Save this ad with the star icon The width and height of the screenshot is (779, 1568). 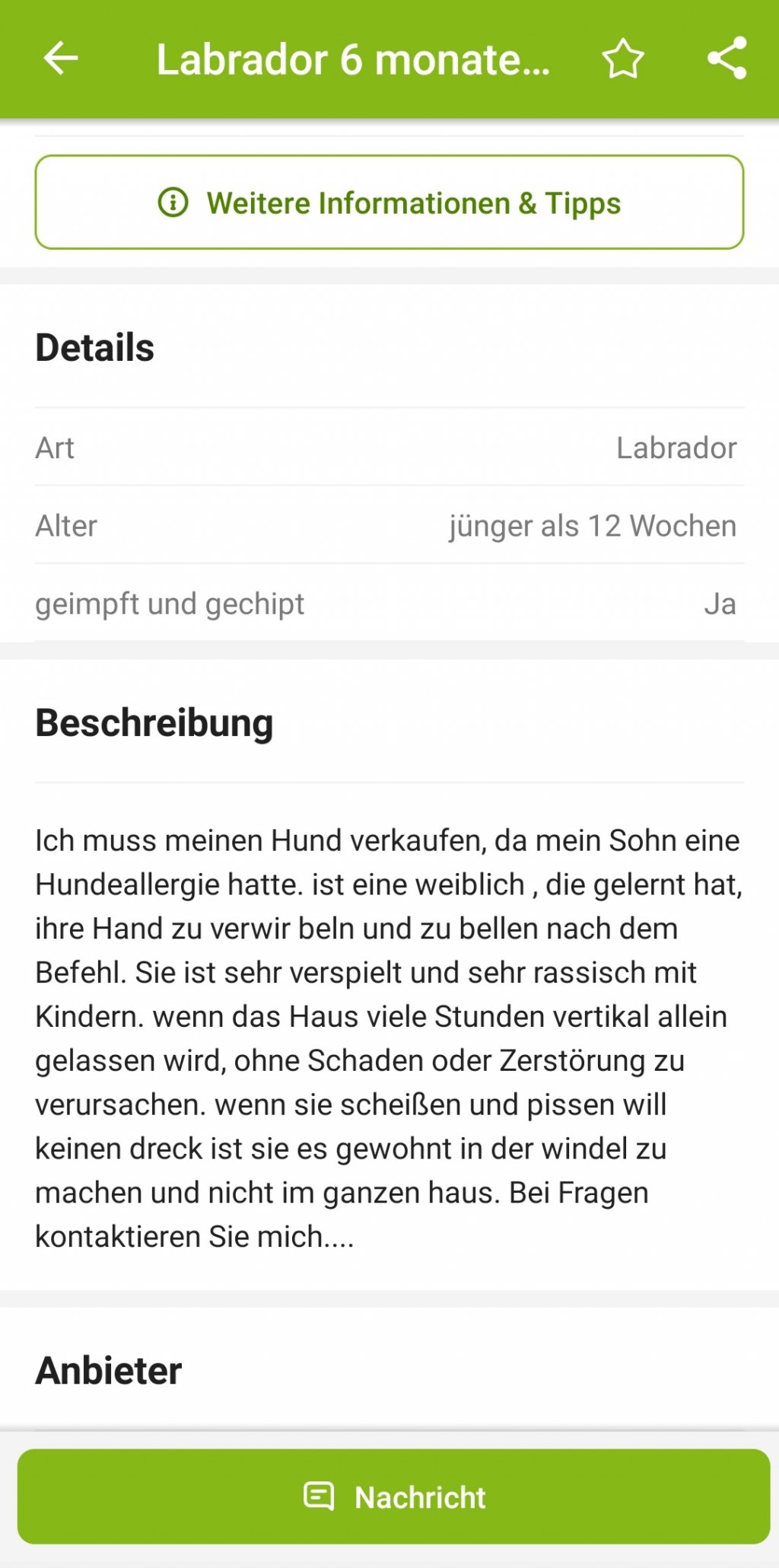[x=623, y=59]
